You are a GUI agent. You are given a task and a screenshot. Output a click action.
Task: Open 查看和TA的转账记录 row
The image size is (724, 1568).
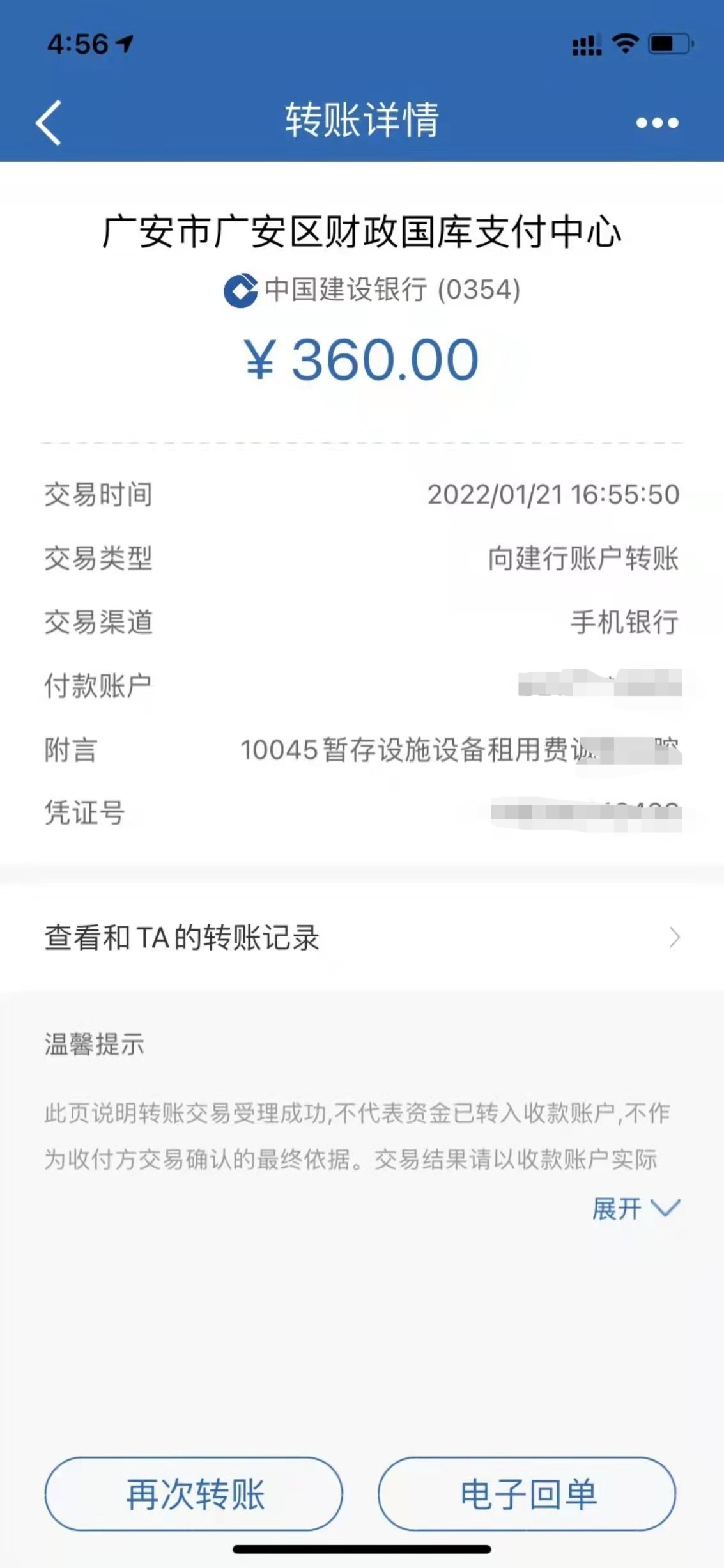362,938
